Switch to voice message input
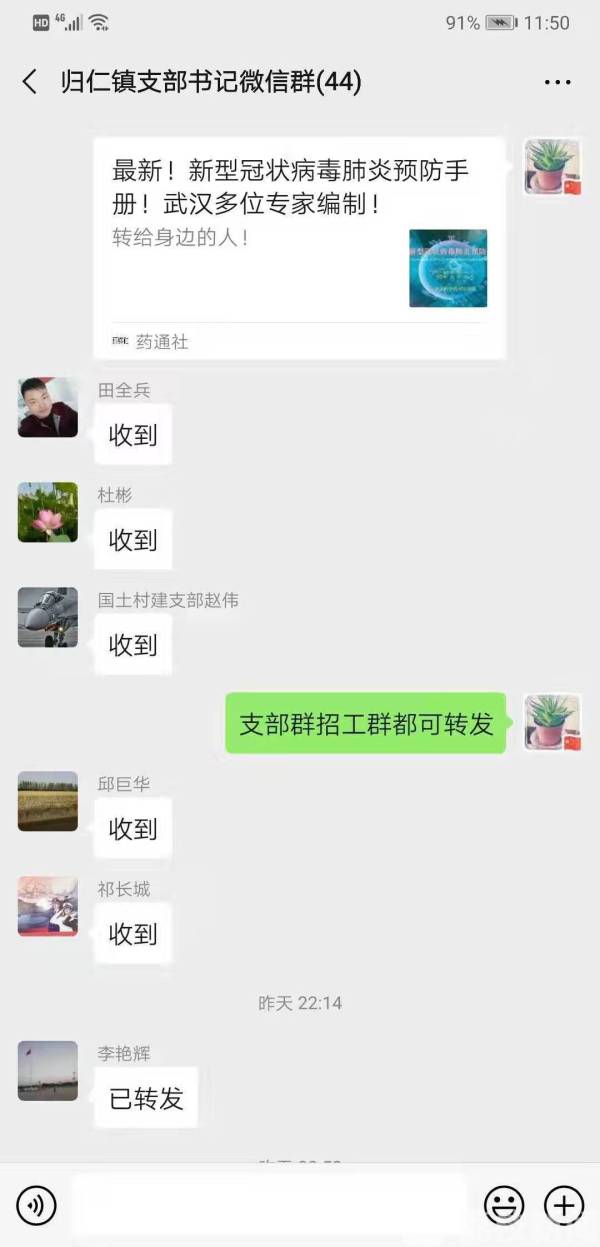This screenshot has width=600, height=1247. (36, 1206)
